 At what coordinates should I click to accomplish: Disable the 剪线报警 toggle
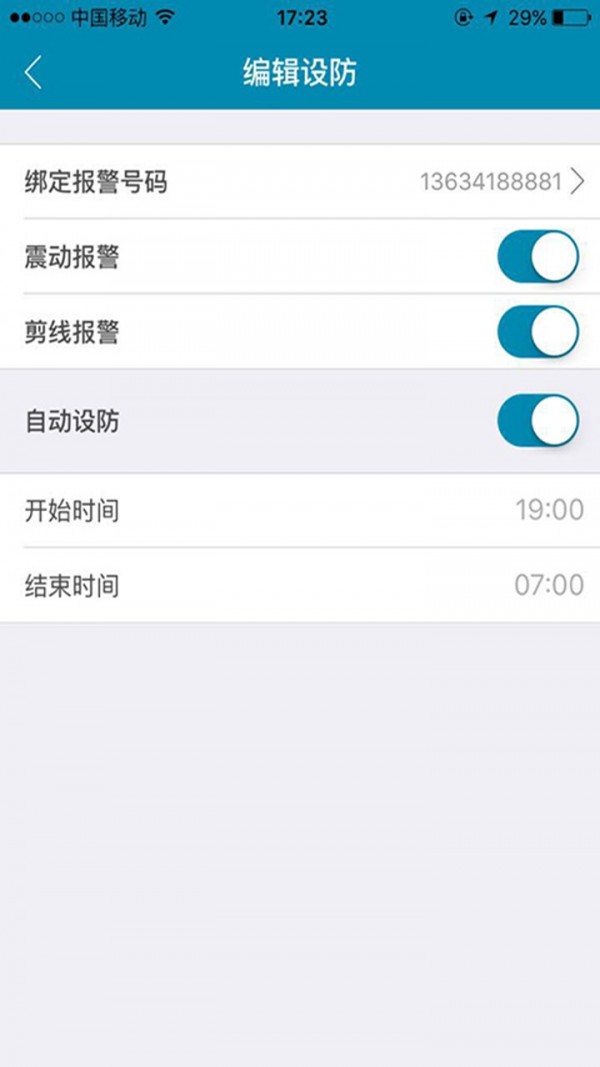click(538, 331)
